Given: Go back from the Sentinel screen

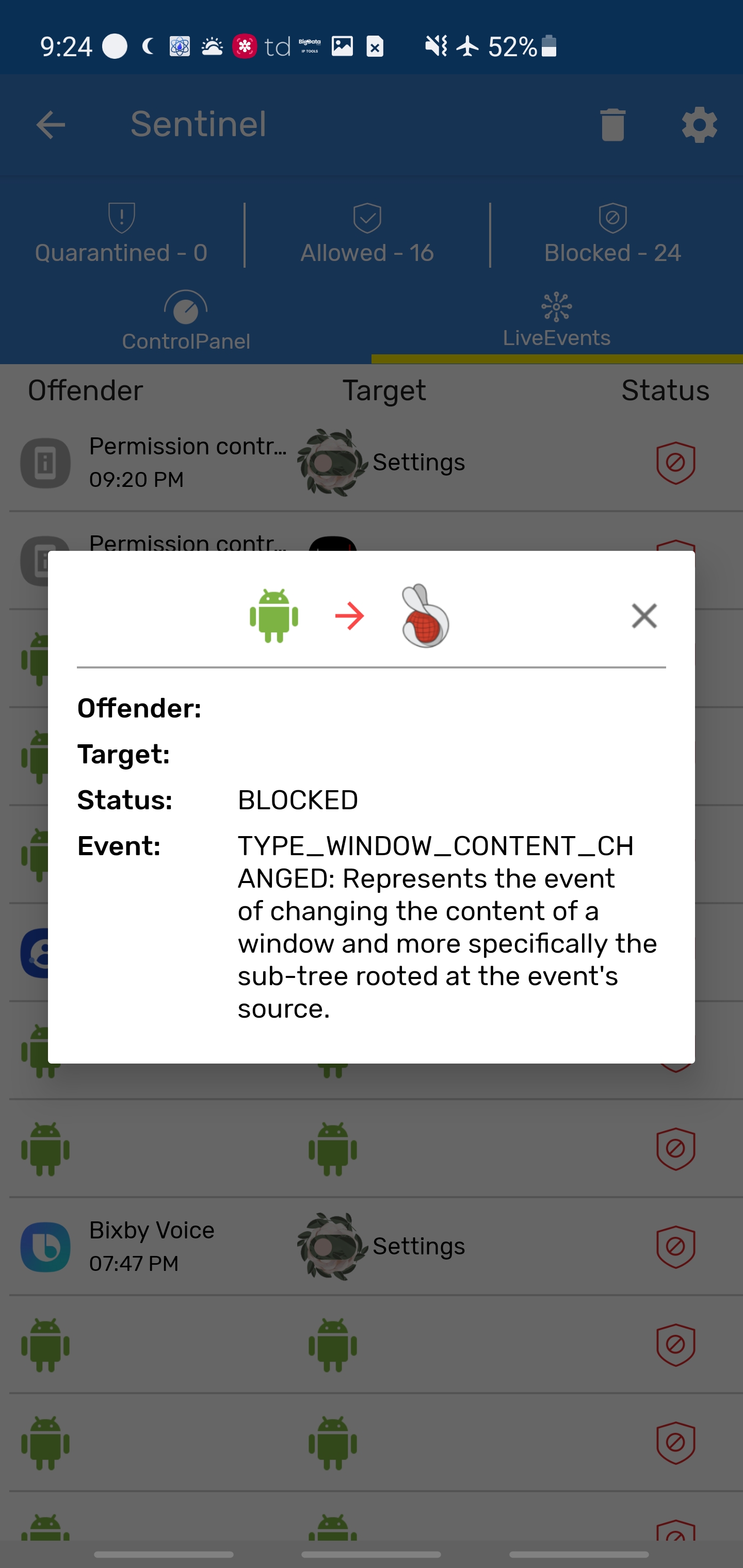Looking at the screenshot, I should tap(51, 125).
